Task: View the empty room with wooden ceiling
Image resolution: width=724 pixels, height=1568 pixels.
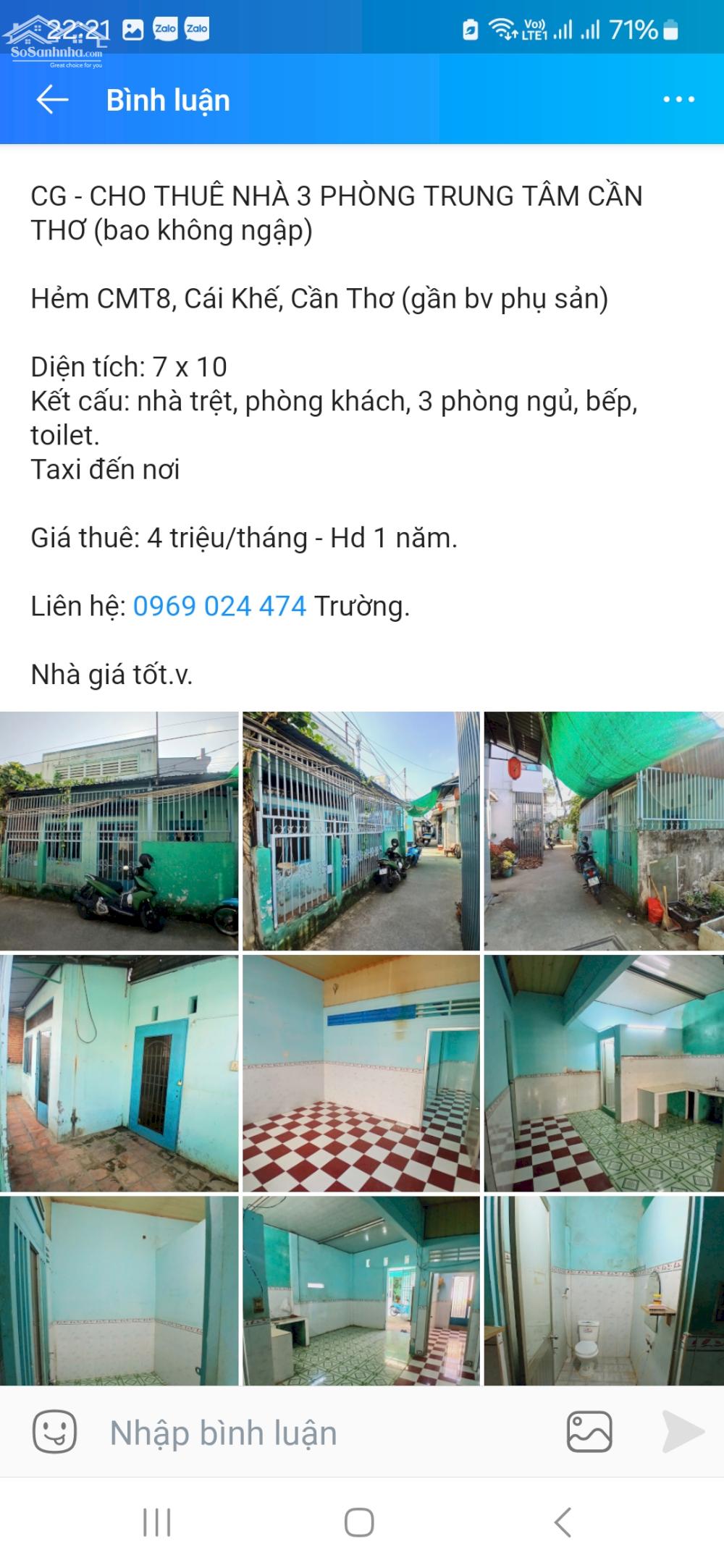Action: coord(361,1073)
